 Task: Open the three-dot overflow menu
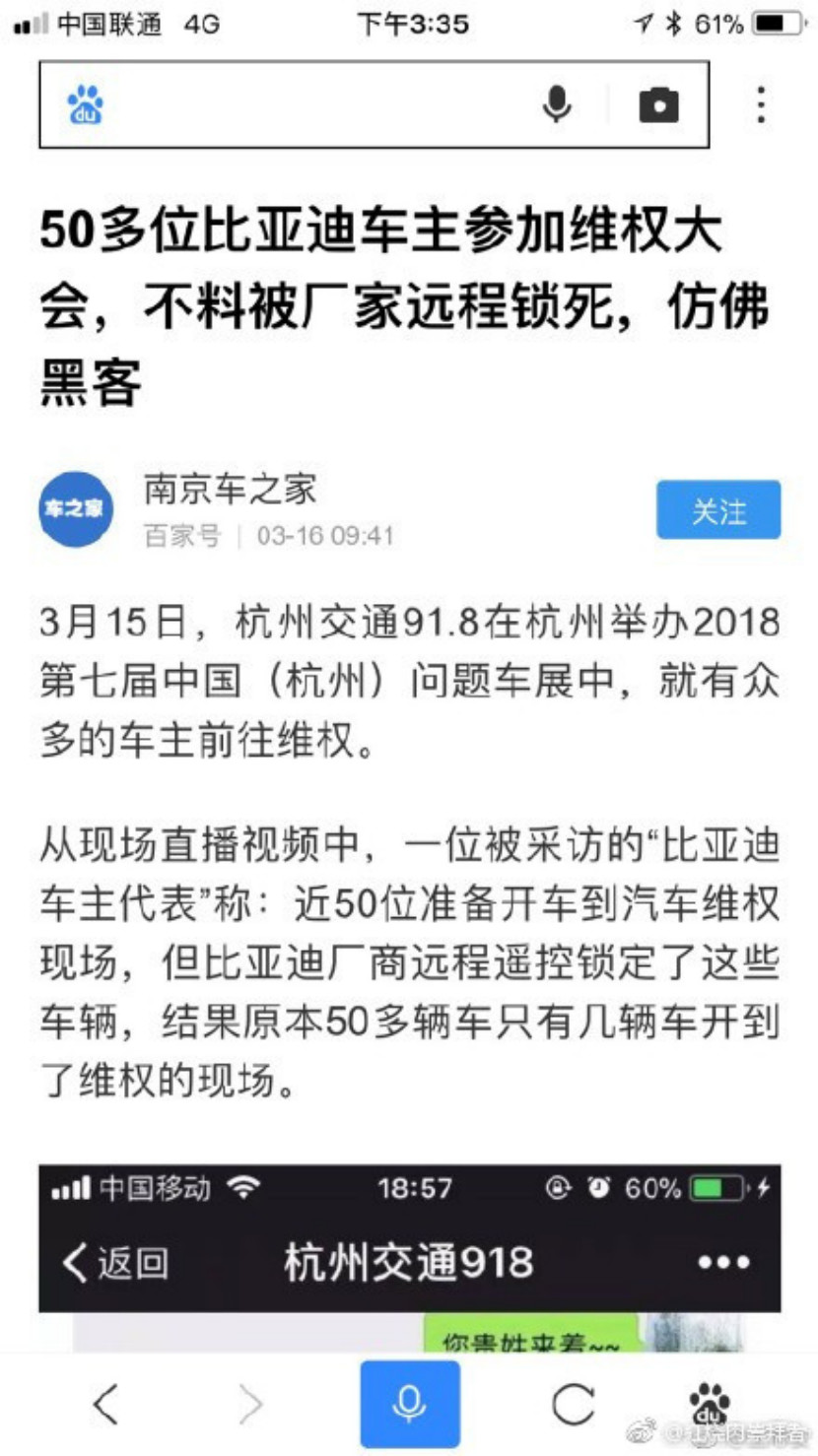point(761,104)
